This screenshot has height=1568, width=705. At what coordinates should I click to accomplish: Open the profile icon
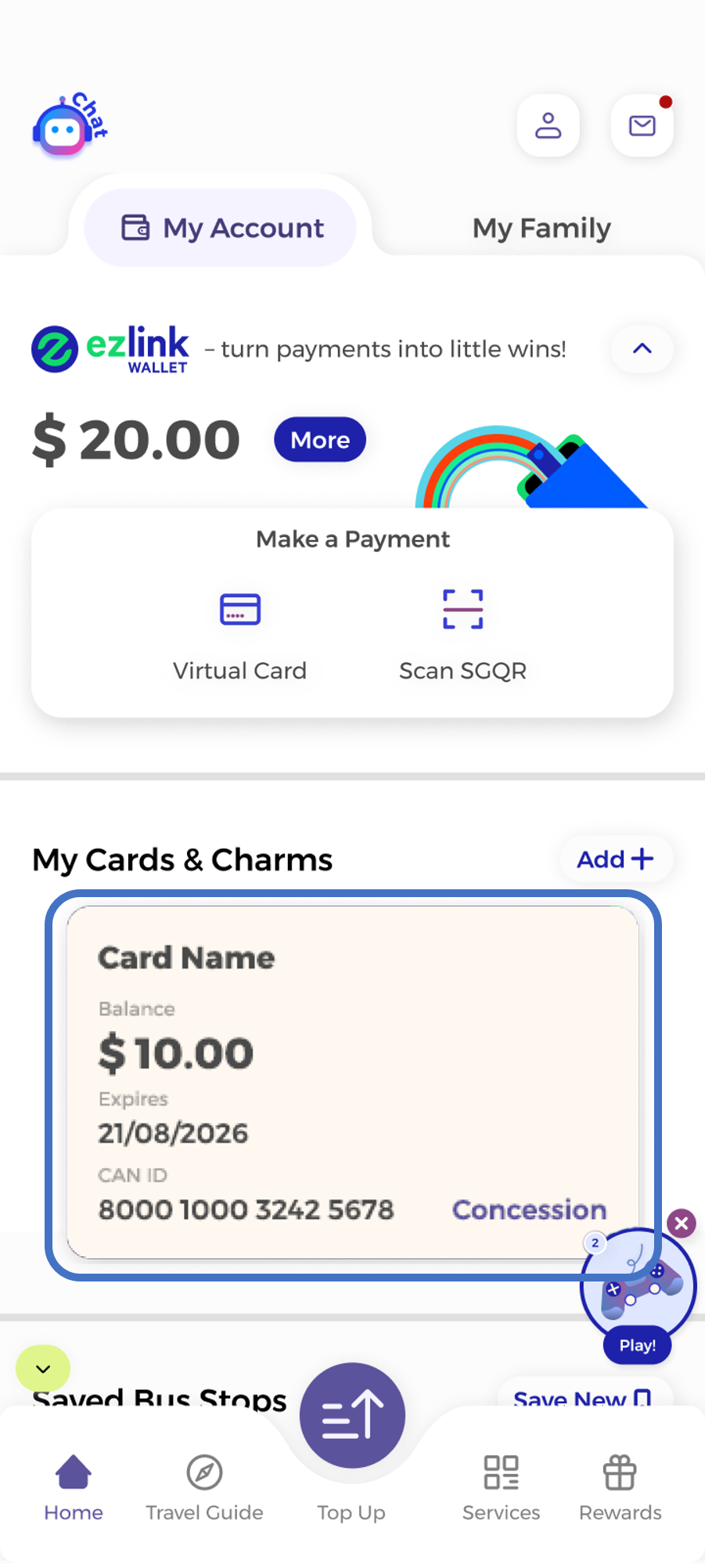click(548, 125)
